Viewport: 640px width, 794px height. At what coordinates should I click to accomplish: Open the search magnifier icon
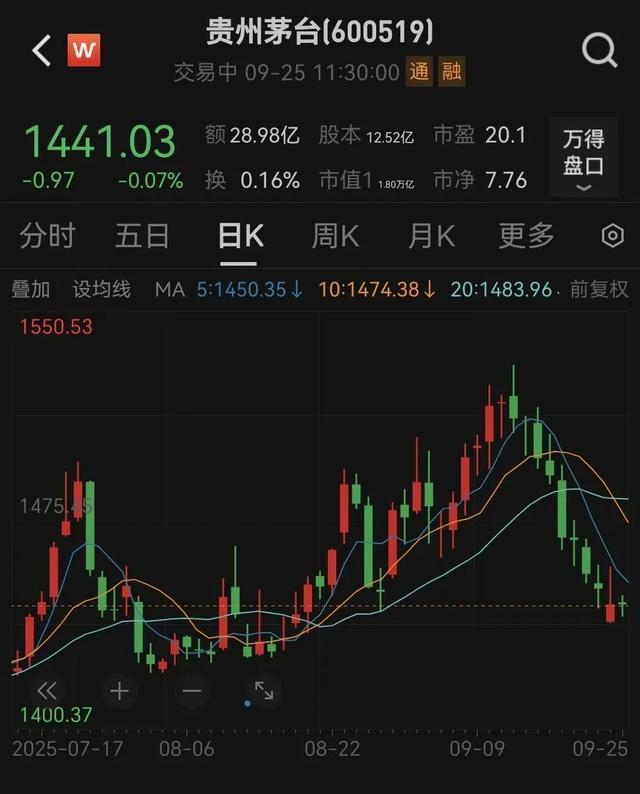(x=599, y=49)
